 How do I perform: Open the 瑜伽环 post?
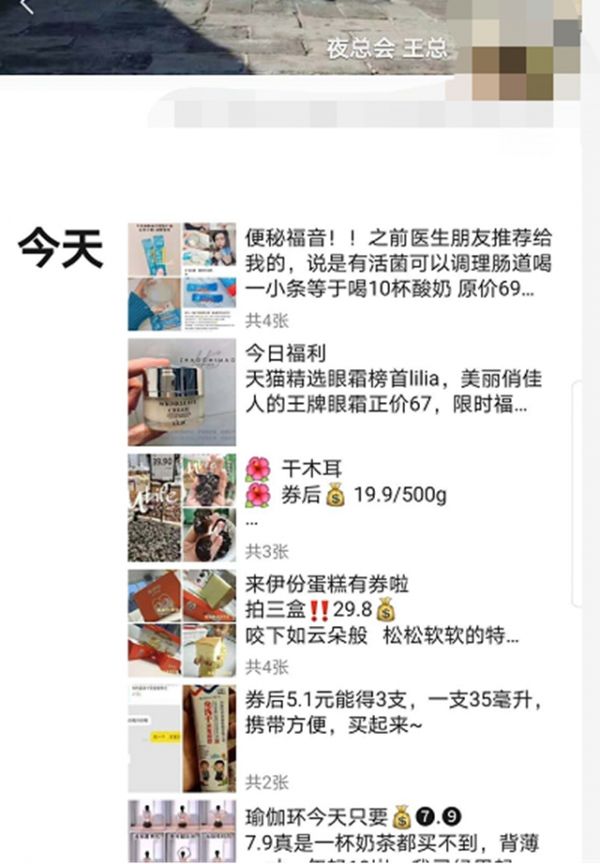398,828
